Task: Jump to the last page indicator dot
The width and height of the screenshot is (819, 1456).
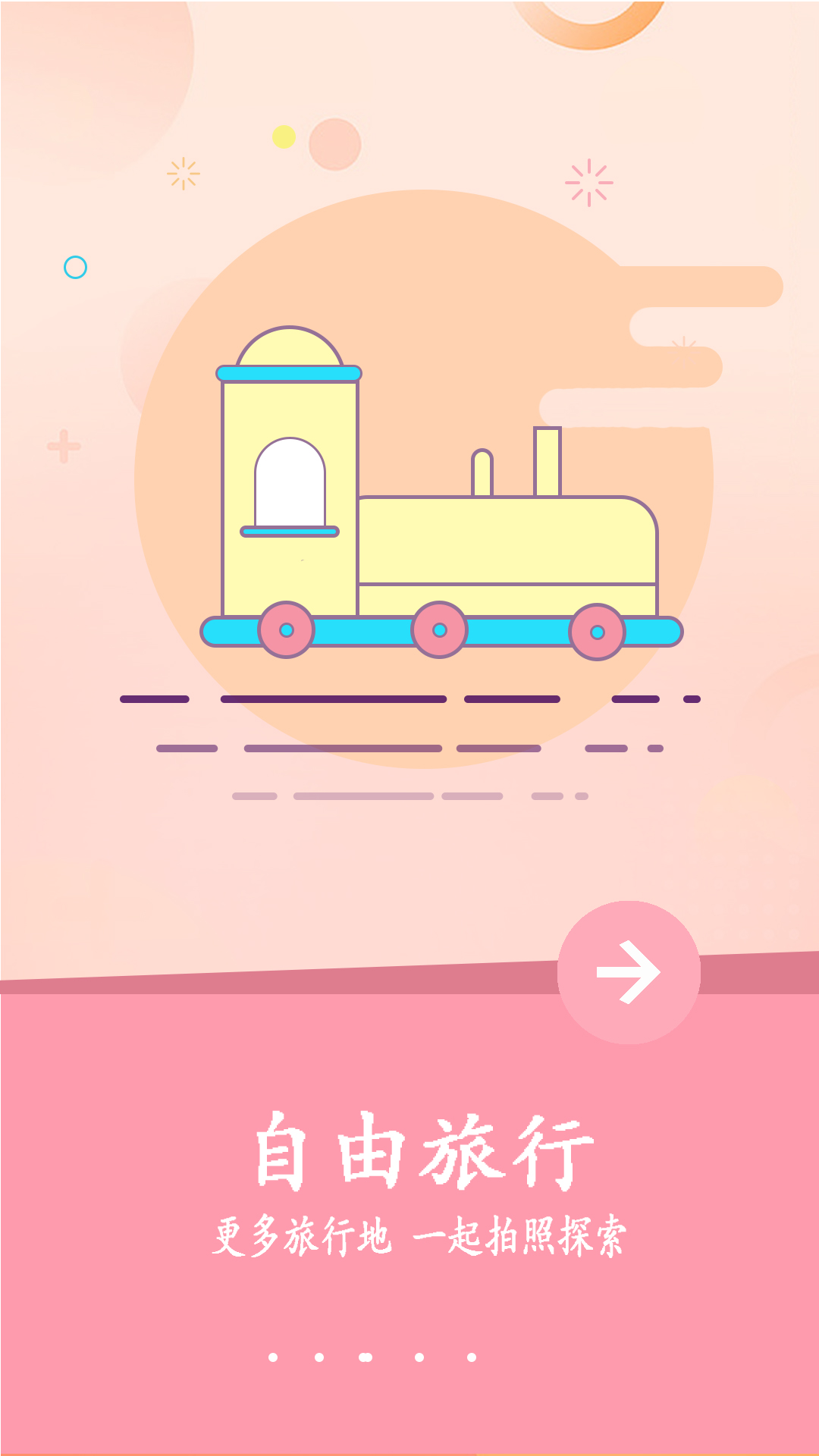Action: click(472, 1357)
